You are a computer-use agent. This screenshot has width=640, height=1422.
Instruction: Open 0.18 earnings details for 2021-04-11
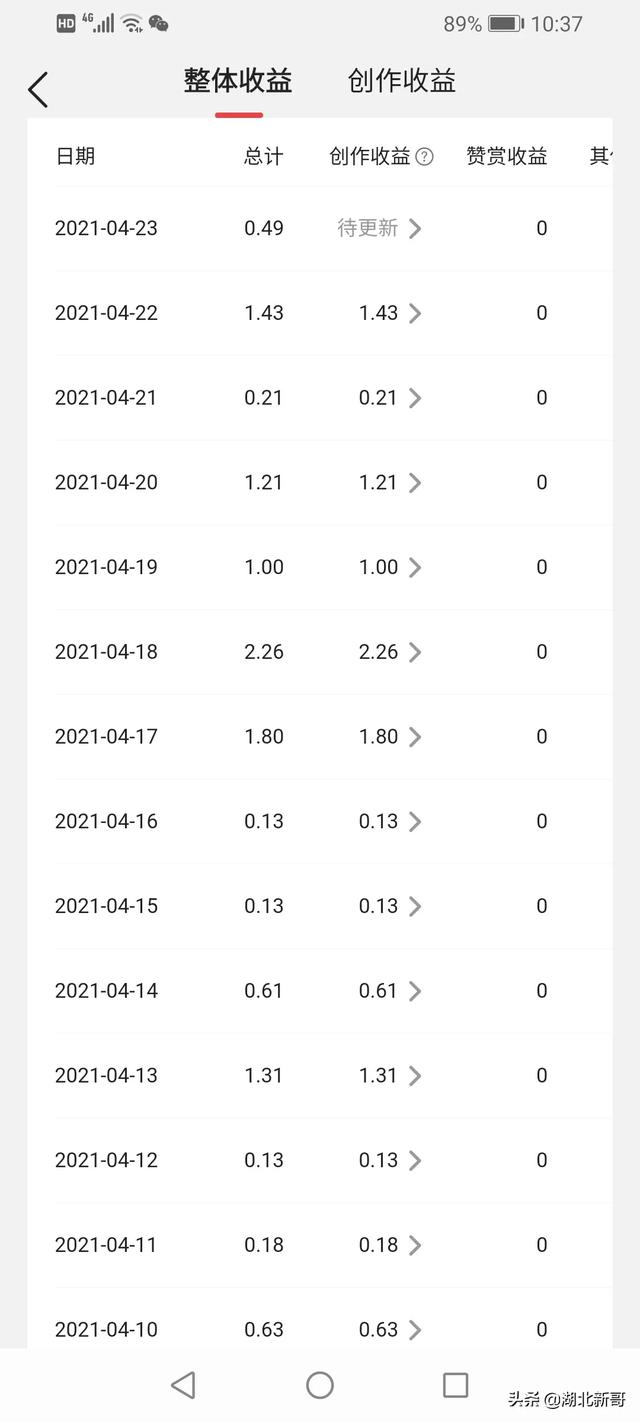[x=391, y=1245]
